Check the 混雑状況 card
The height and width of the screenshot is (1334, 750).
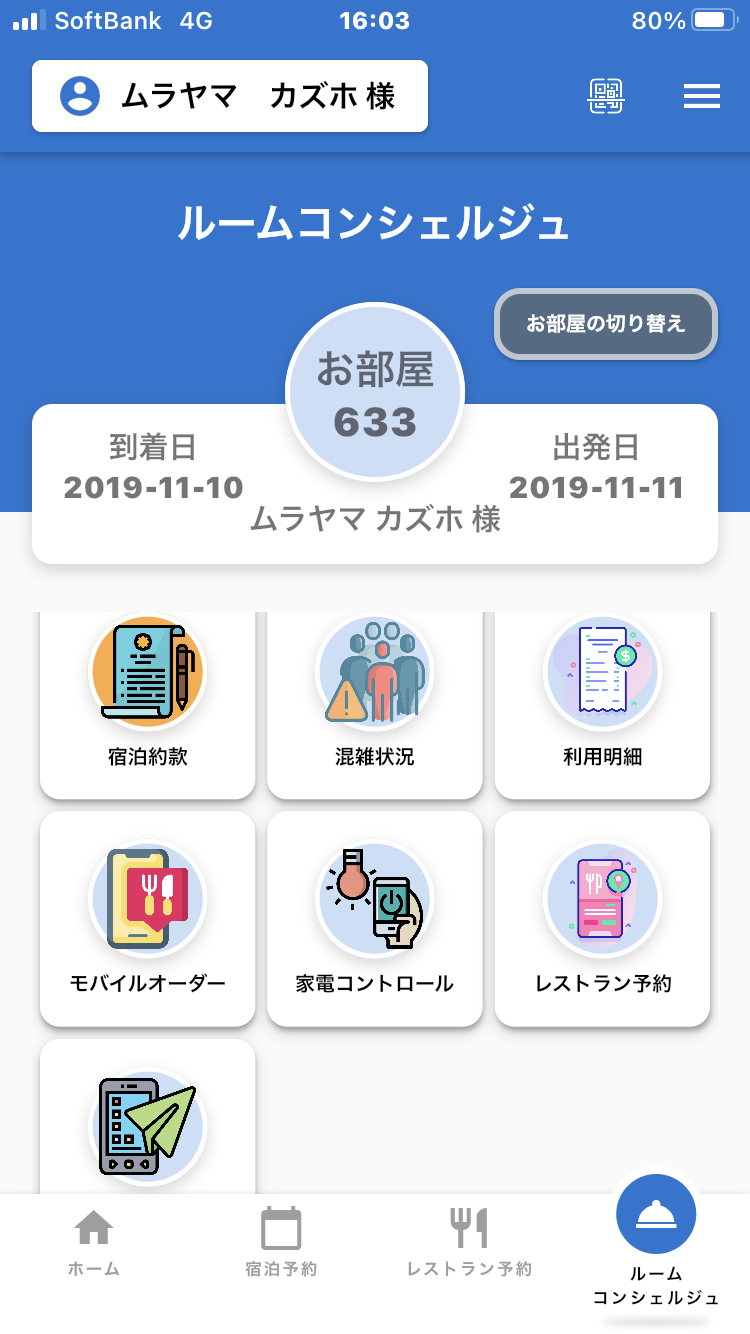375,703
